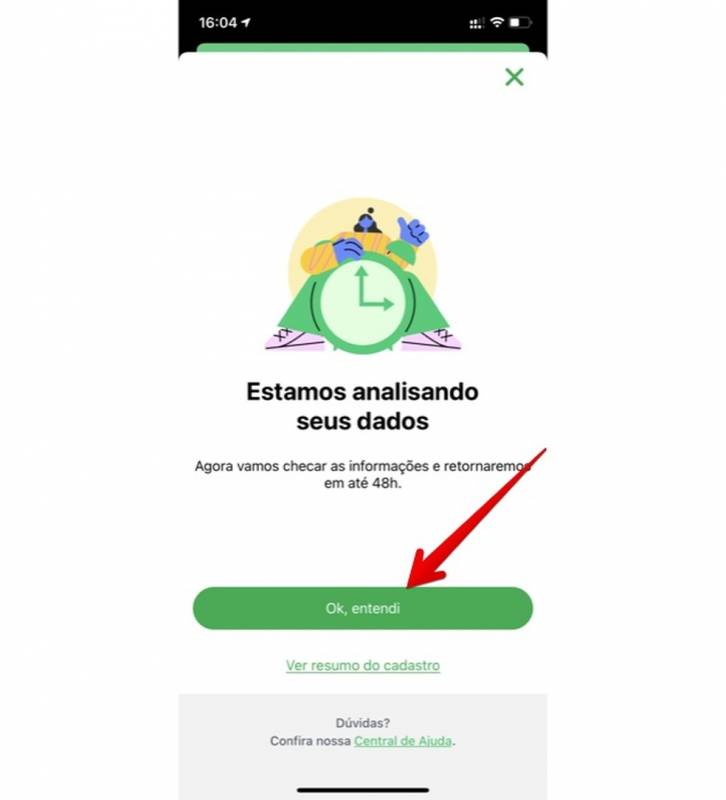Close the analysis dialog with X

(514, 77)
